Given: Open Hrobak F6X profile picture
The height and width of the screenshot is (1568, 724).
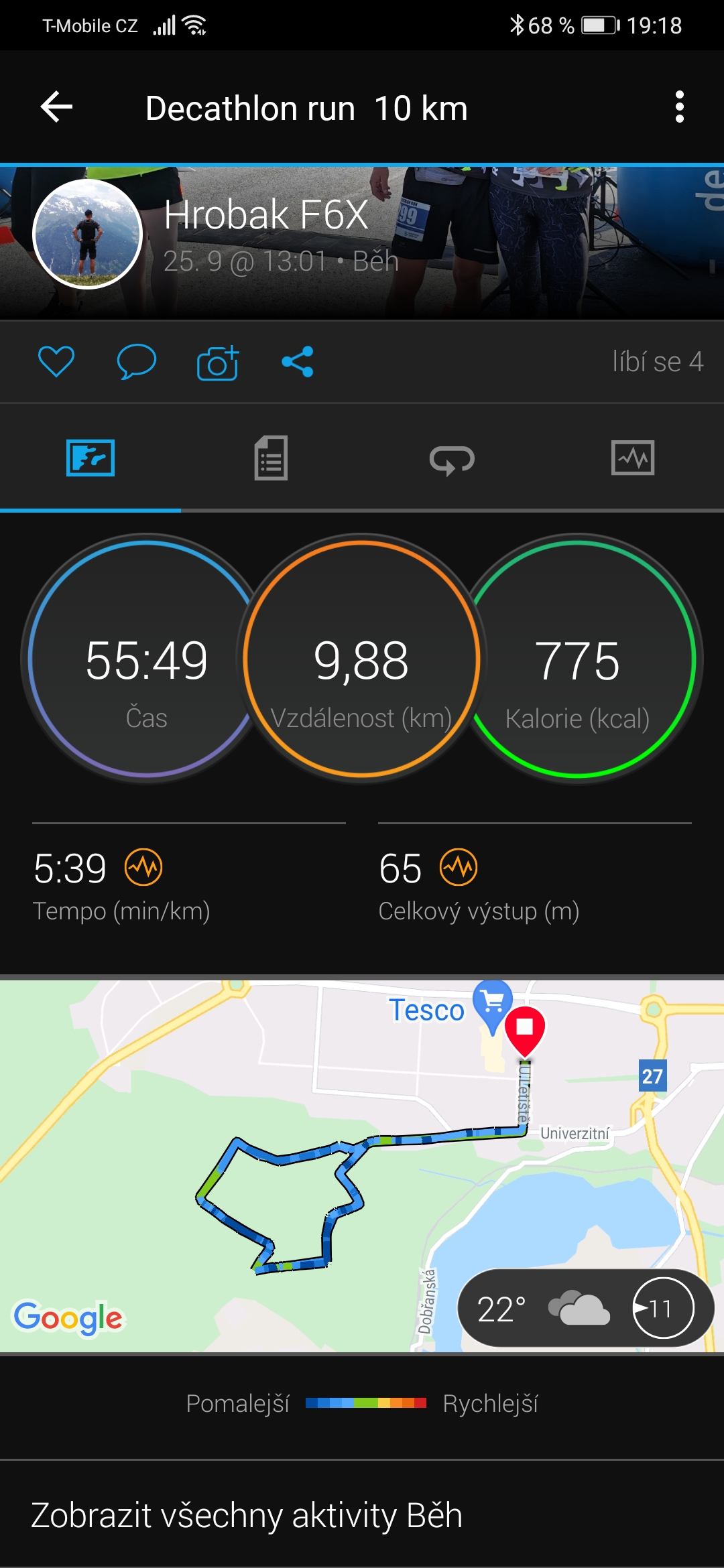Looking at the screenshot, I should click(88, 234).
